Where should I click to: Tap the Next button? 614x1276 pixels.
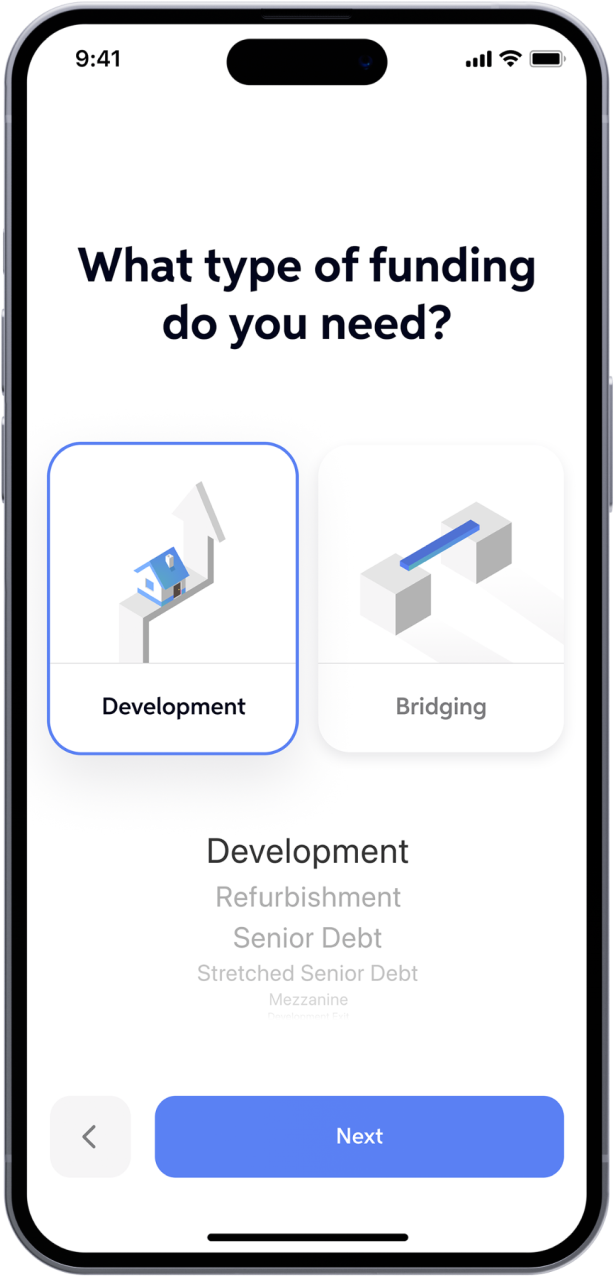[359, 1136]
